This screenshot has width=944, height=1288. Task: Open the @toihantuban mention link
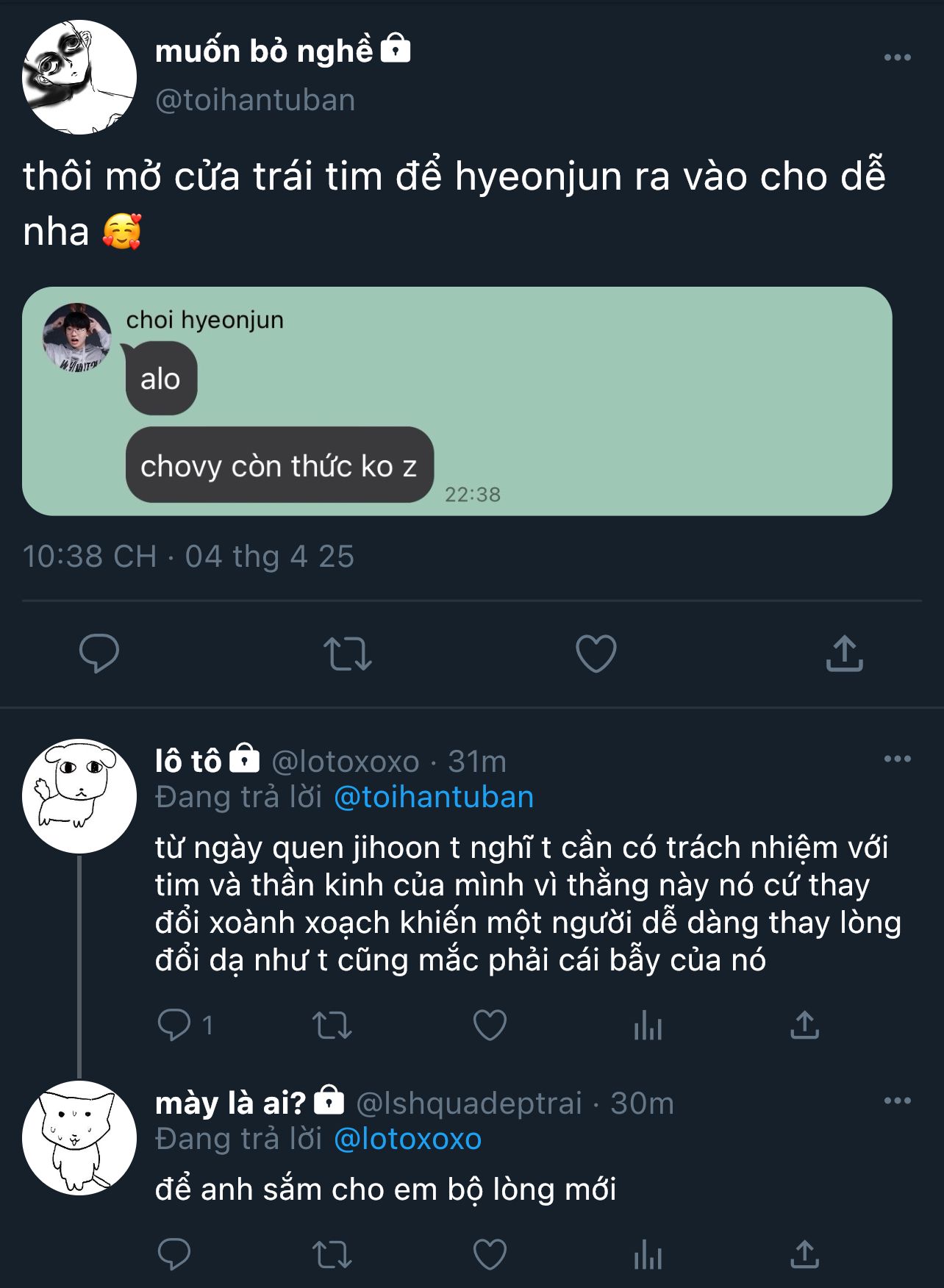point(434,797)
